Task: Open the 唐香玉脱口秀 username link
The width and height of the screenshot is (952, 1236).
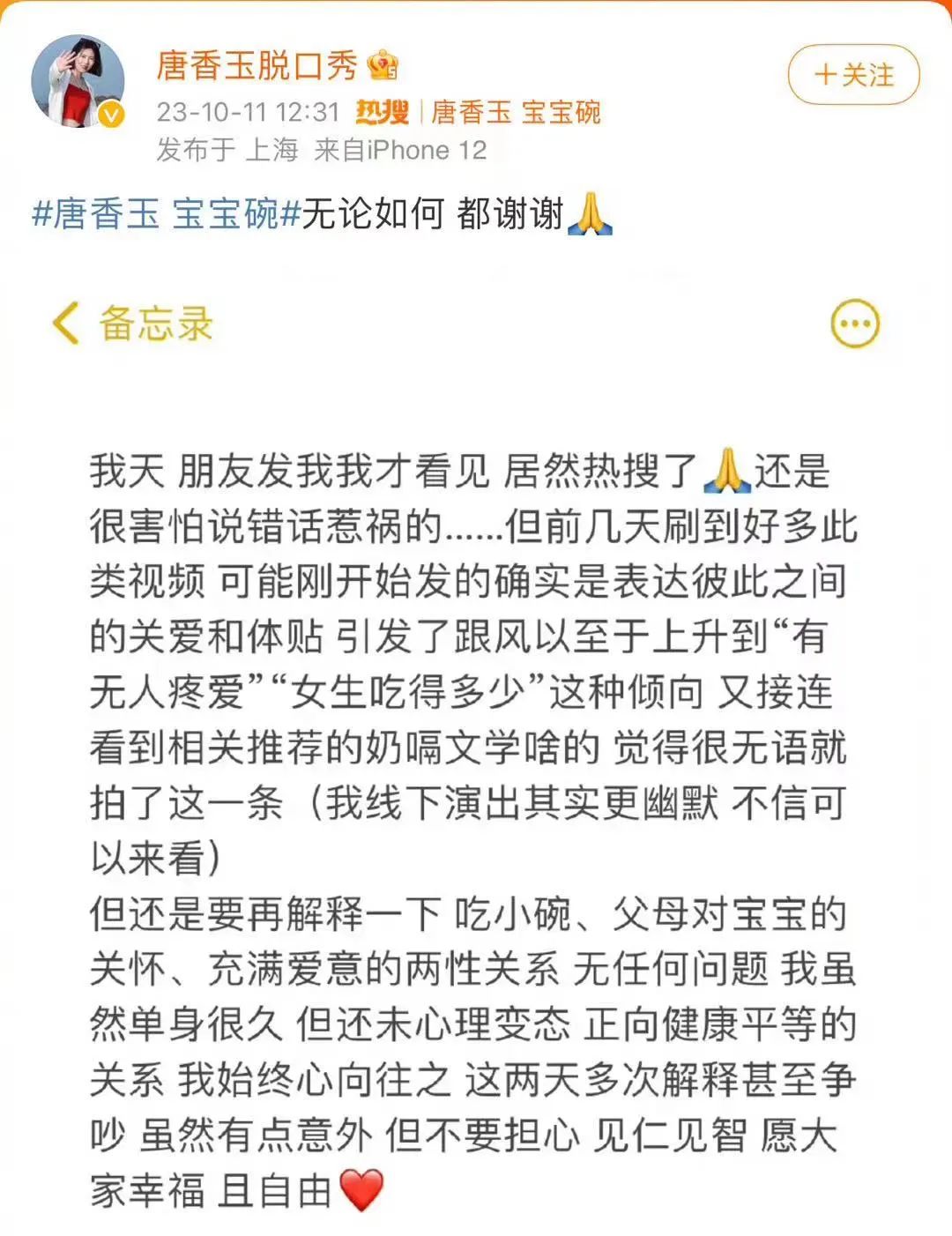Action: click(x=257, y=65)
